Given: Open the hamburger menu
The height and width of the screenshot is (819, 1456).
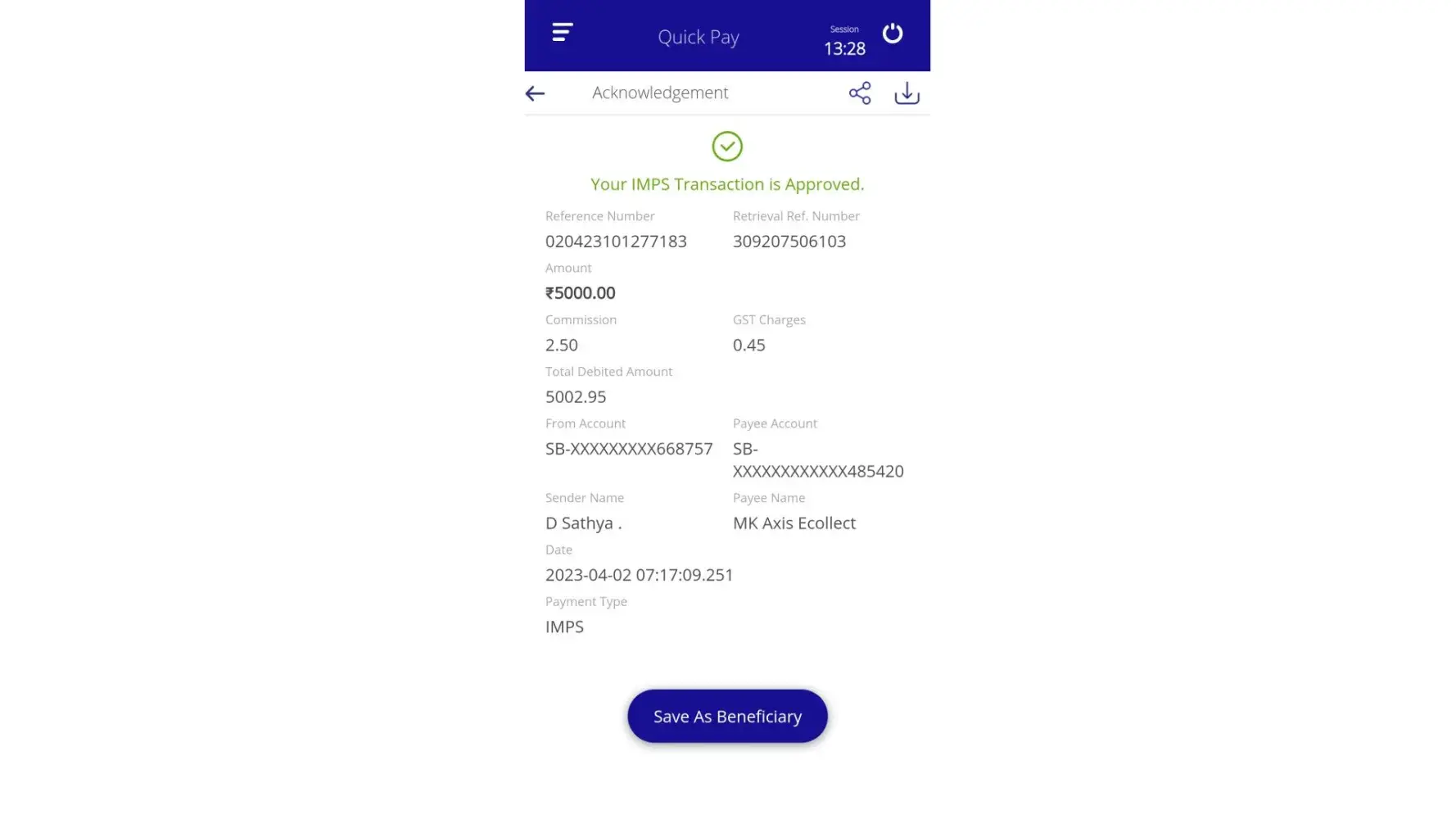Looking at the screenshot, I should tap(562, 33).
